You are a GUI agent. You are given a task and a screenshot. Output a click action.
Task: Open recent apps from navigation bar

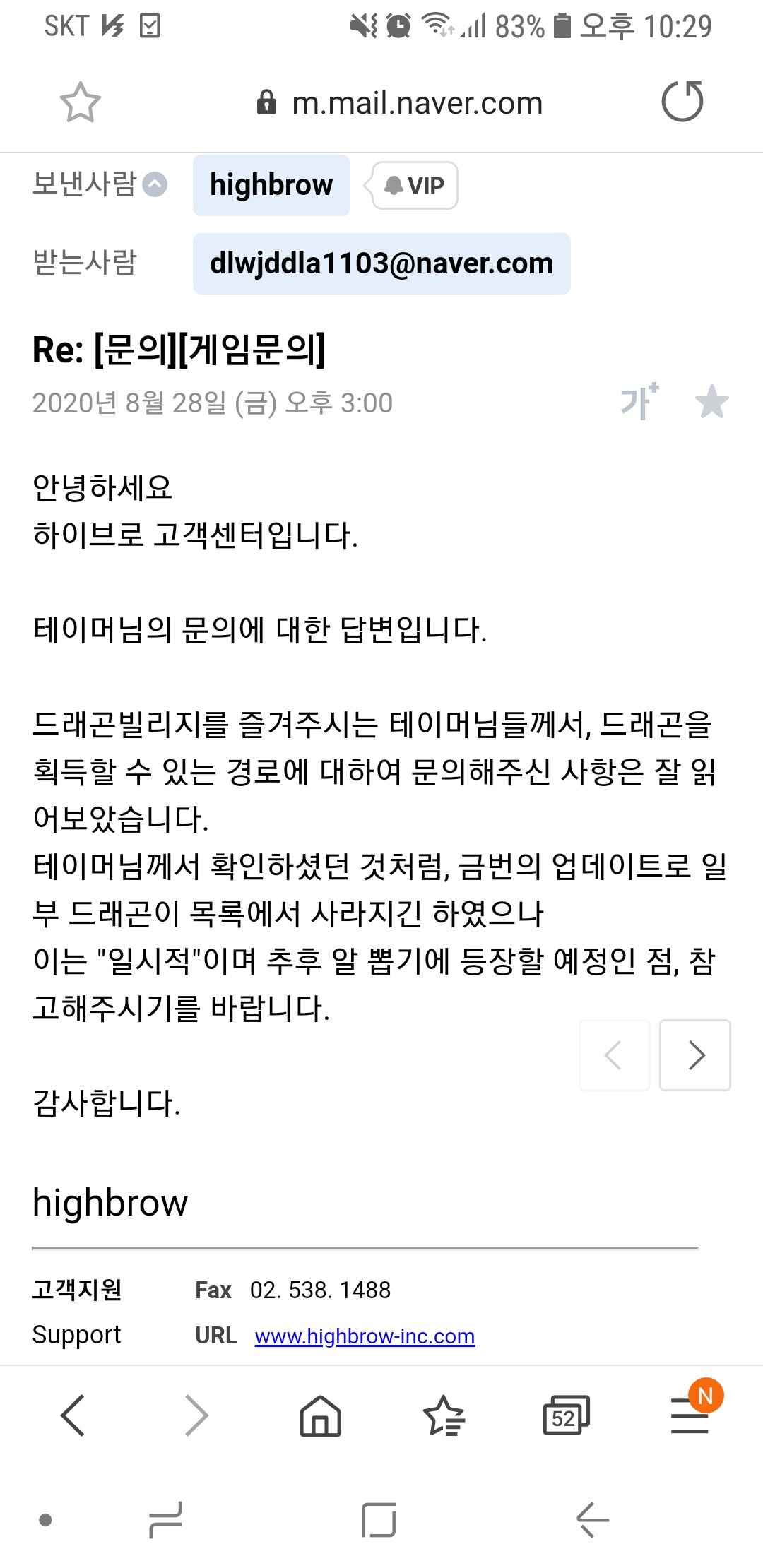(x=166, y=1519)
